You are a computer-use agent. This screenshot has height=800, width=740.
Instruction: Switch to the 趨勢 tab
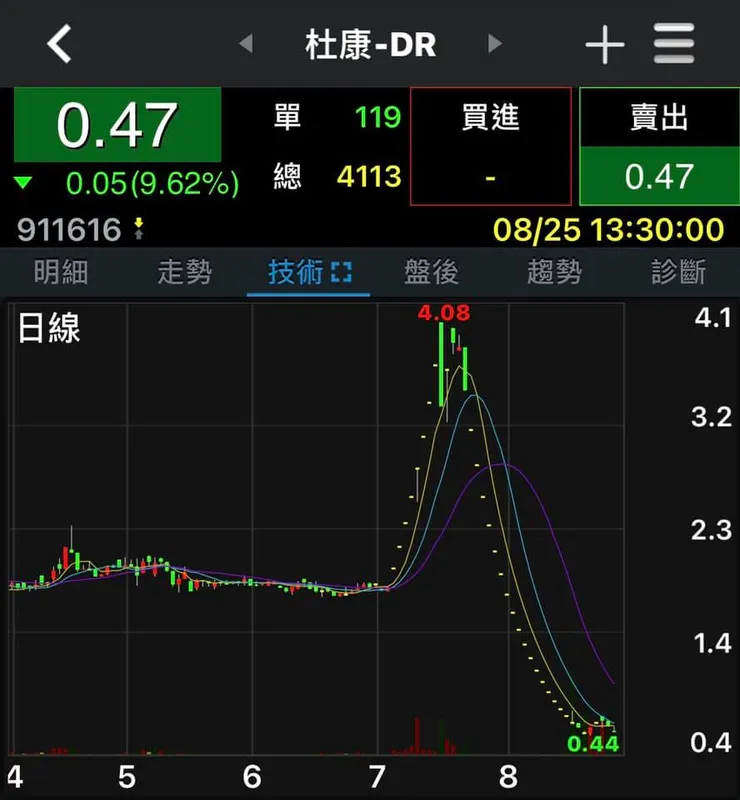tap(554, 272)
